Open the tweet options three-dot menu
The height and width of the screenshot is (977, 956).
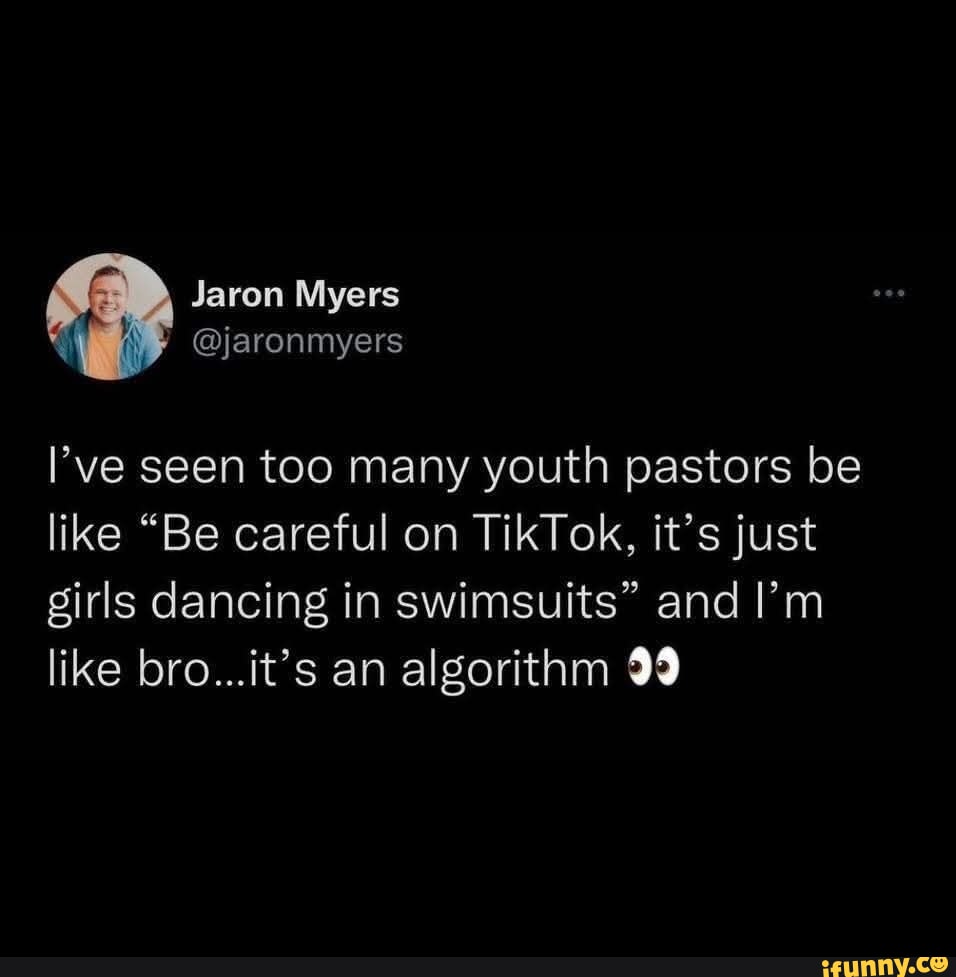pos(888,293)
